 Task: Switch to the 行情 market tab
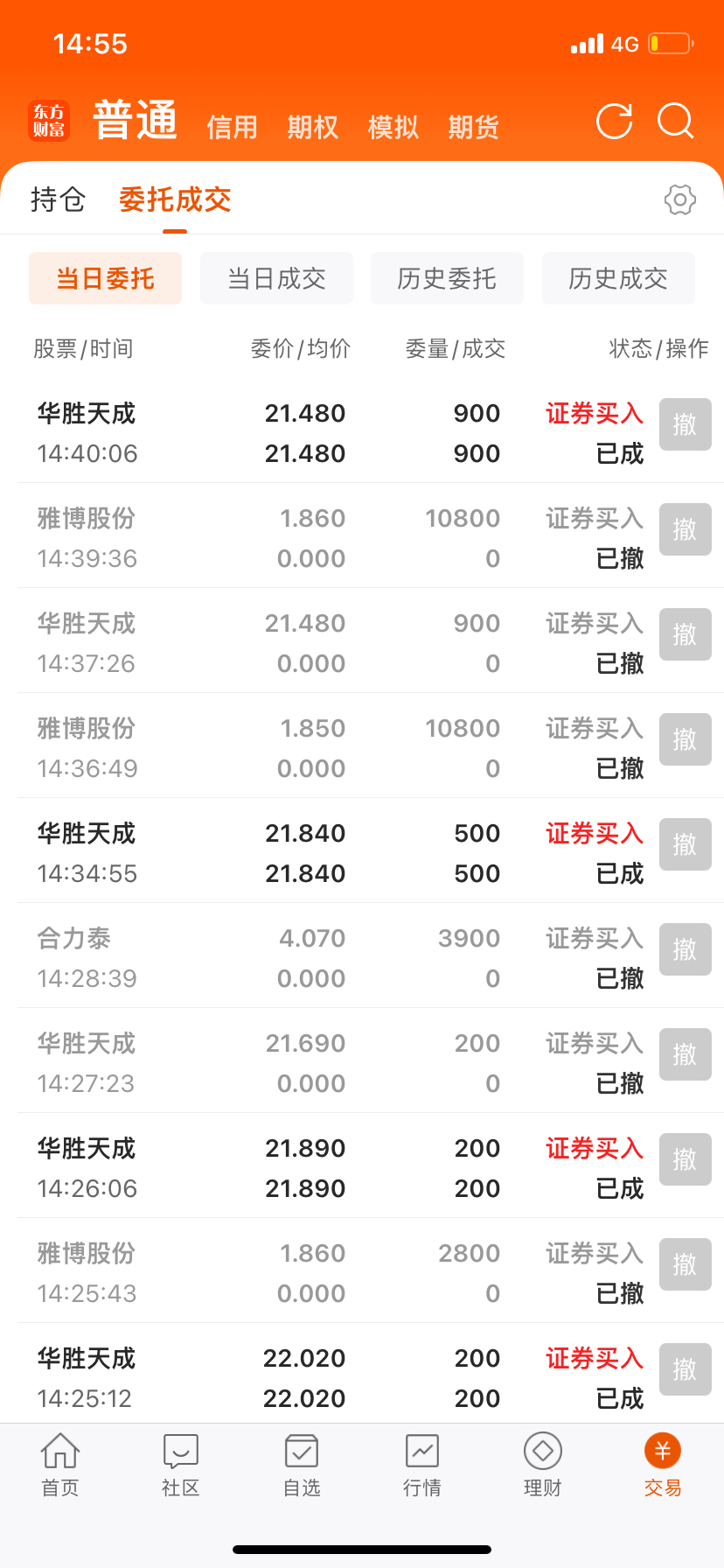422,1465
